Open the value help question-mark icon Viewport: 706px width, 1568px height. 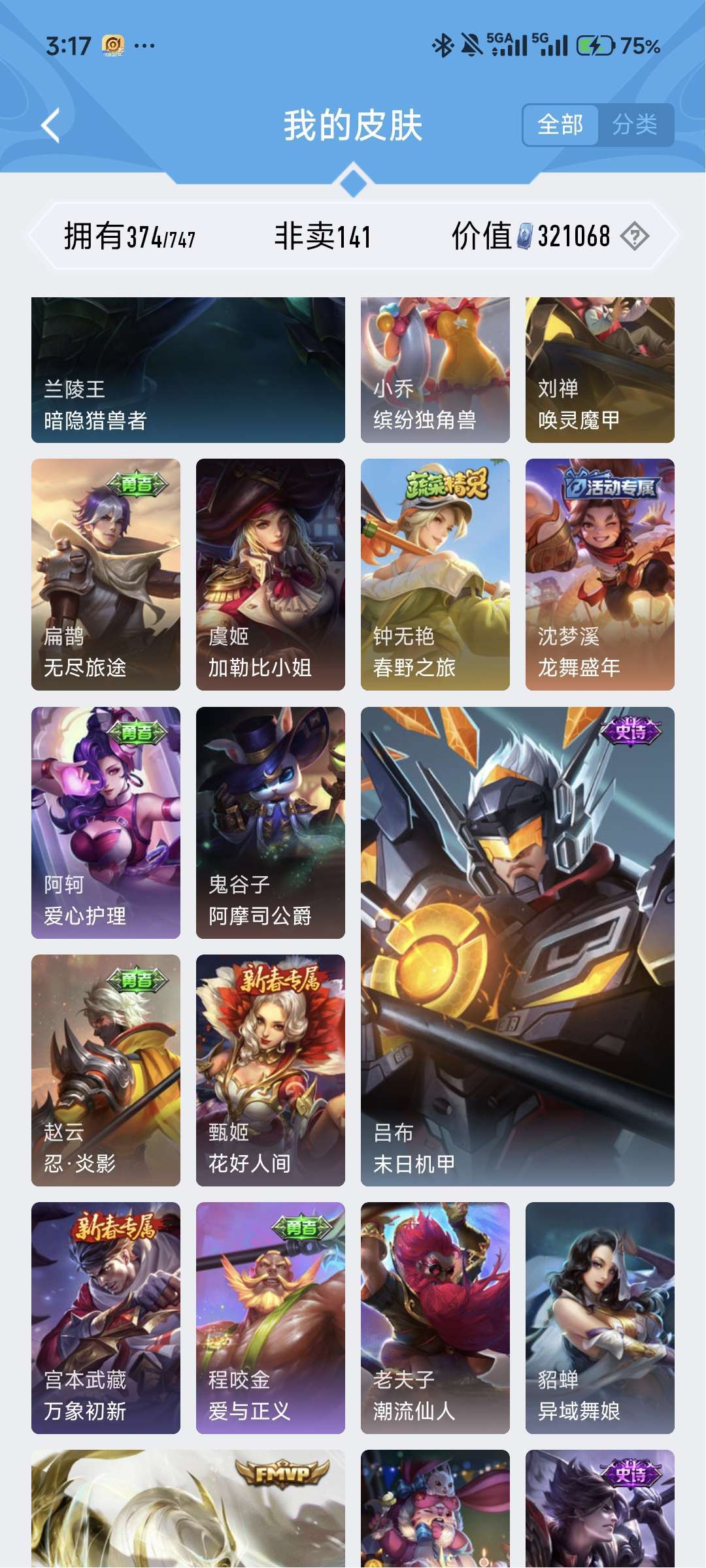coord(634,237)
